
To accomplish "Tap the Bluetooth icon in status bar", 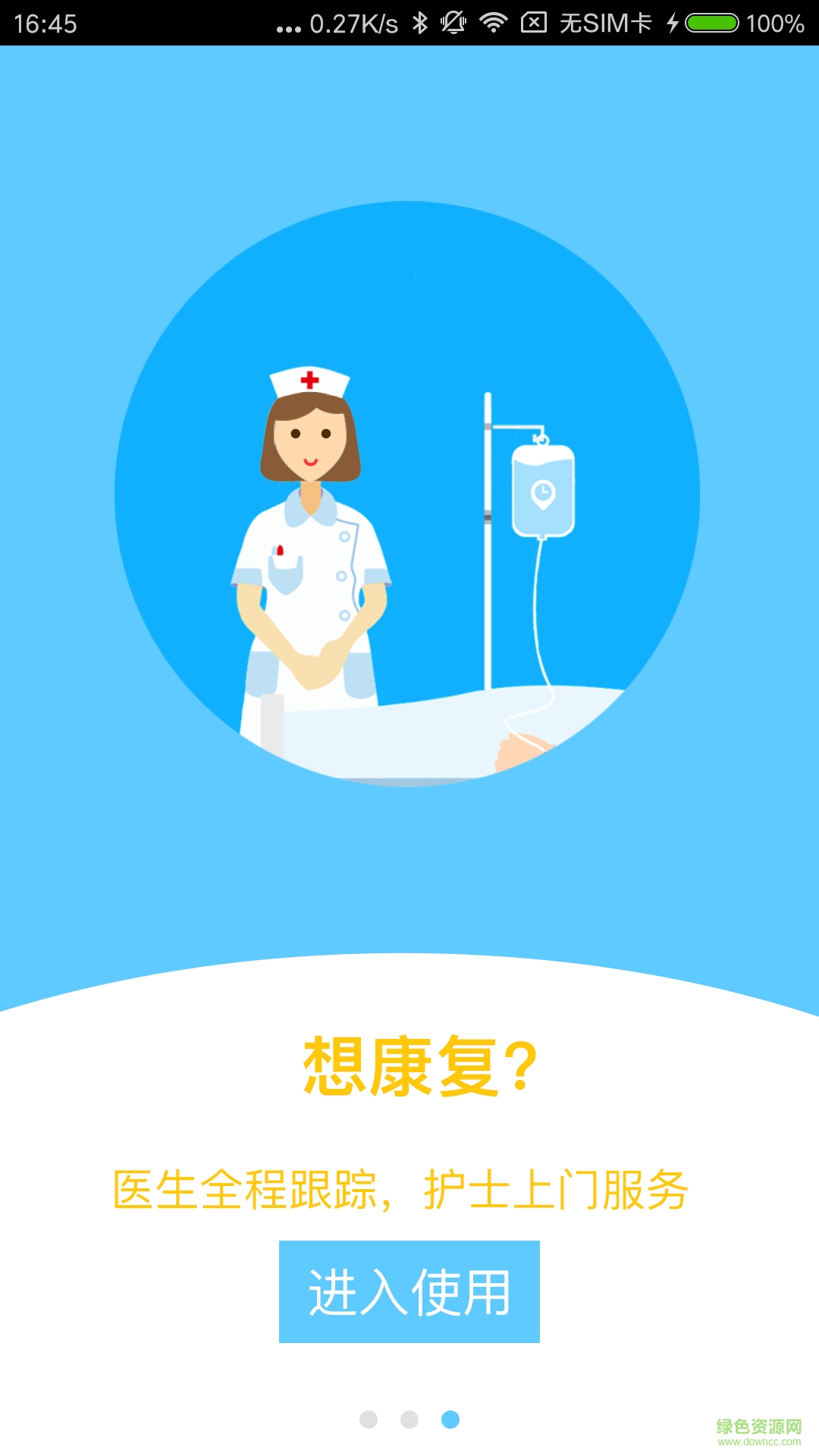I will pyautogui.click(x=420, y=22).
